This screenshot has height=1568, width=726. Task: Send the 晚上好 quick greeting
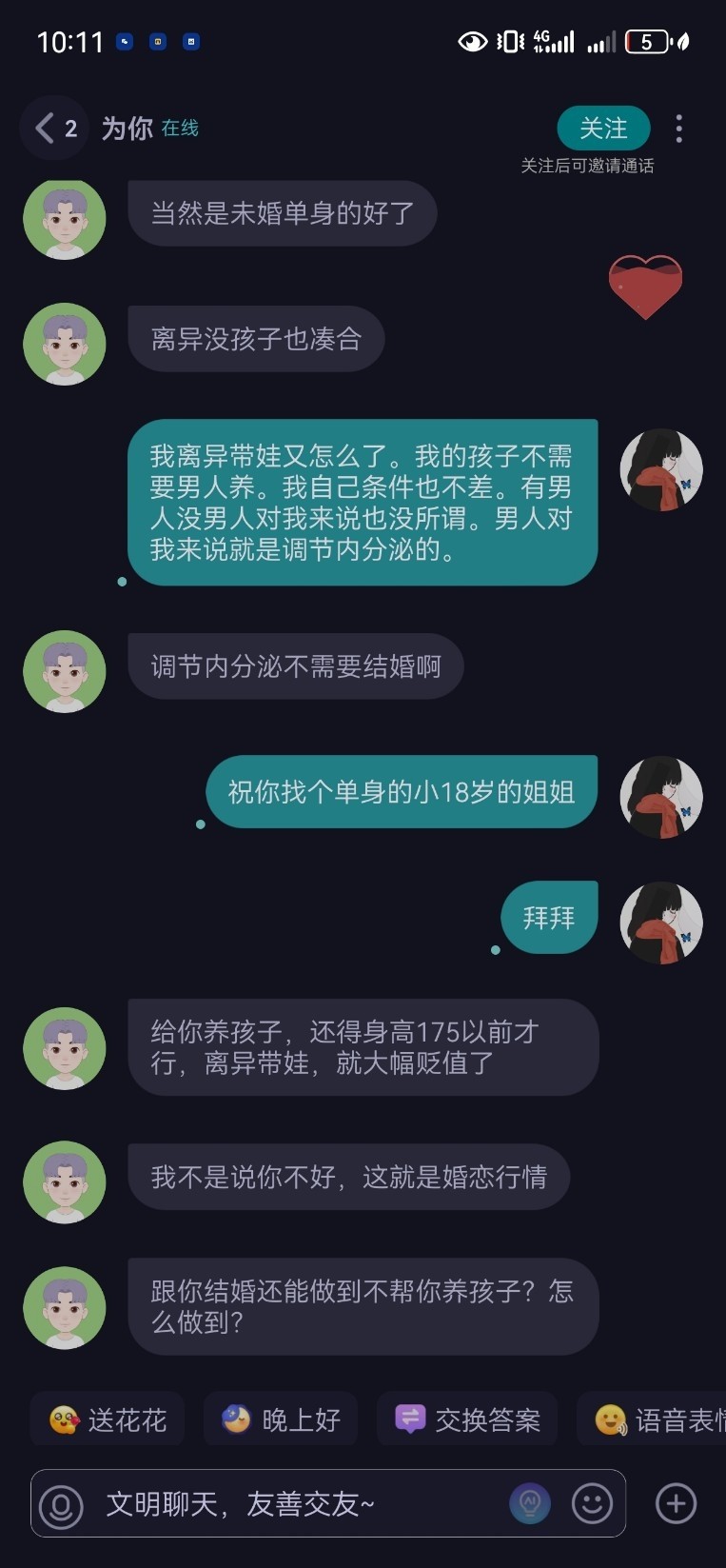point(281,1419)
